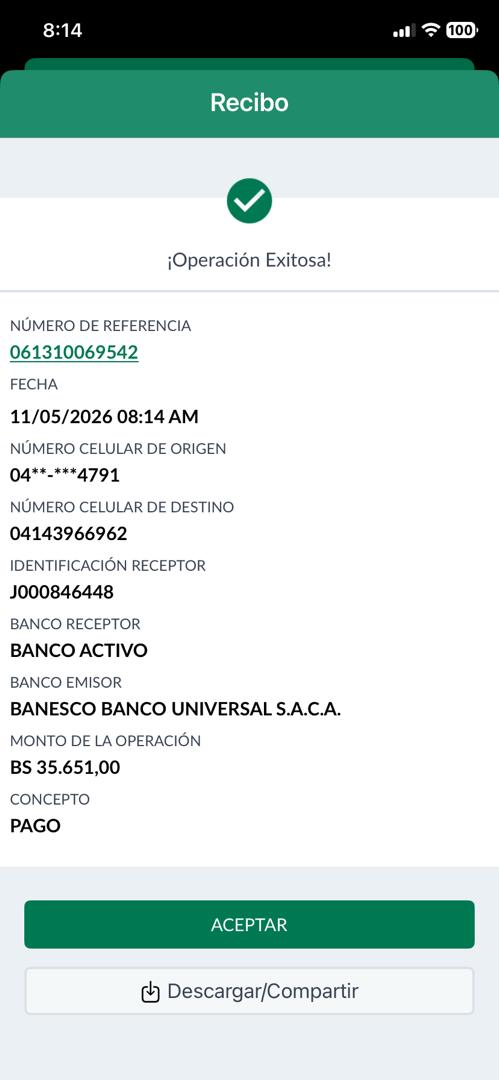
Task: Confirm the receipt with the ACEPTAR button
Action: pos(250,924)
